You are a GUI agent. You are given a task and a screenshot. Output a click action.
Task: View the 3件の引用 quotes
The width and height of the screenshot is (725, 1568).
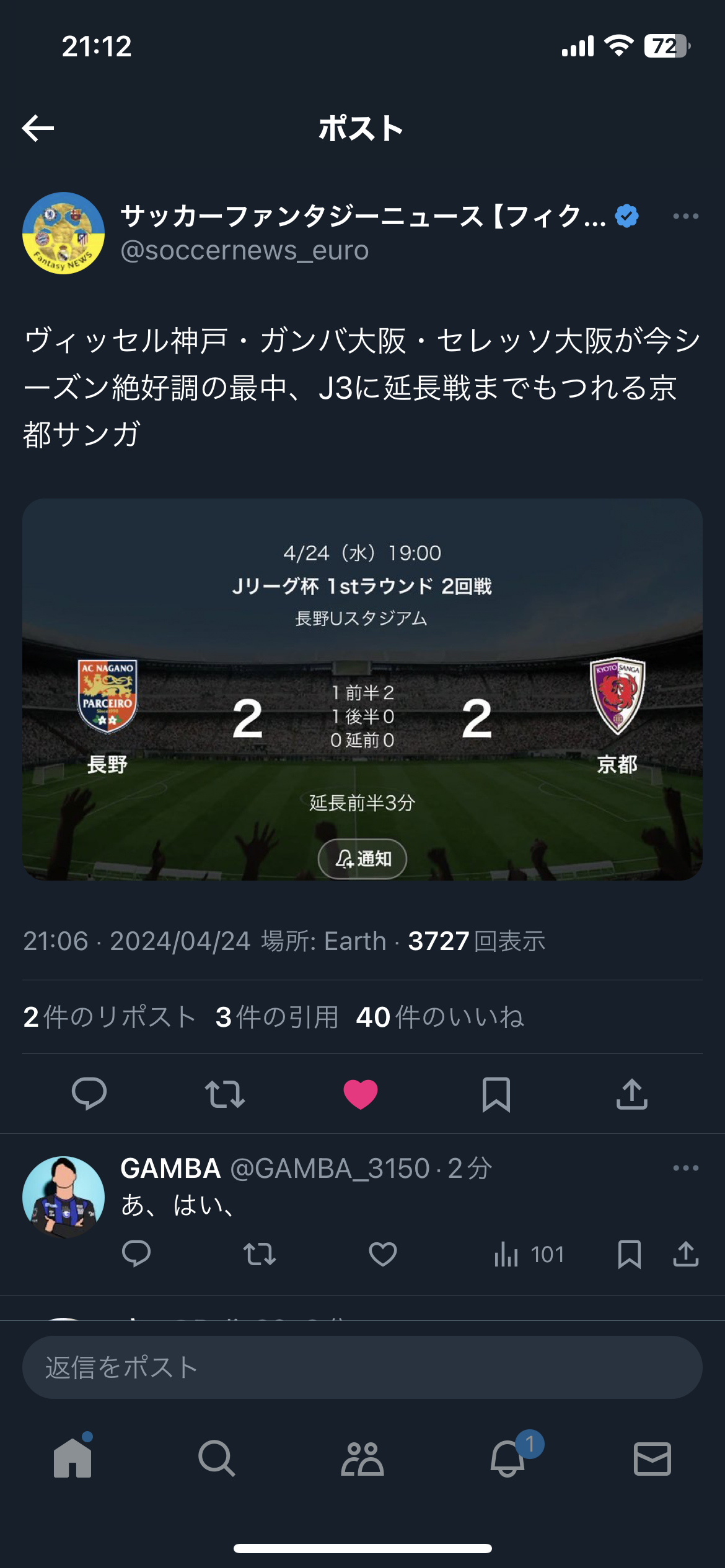pos(277,1017)
